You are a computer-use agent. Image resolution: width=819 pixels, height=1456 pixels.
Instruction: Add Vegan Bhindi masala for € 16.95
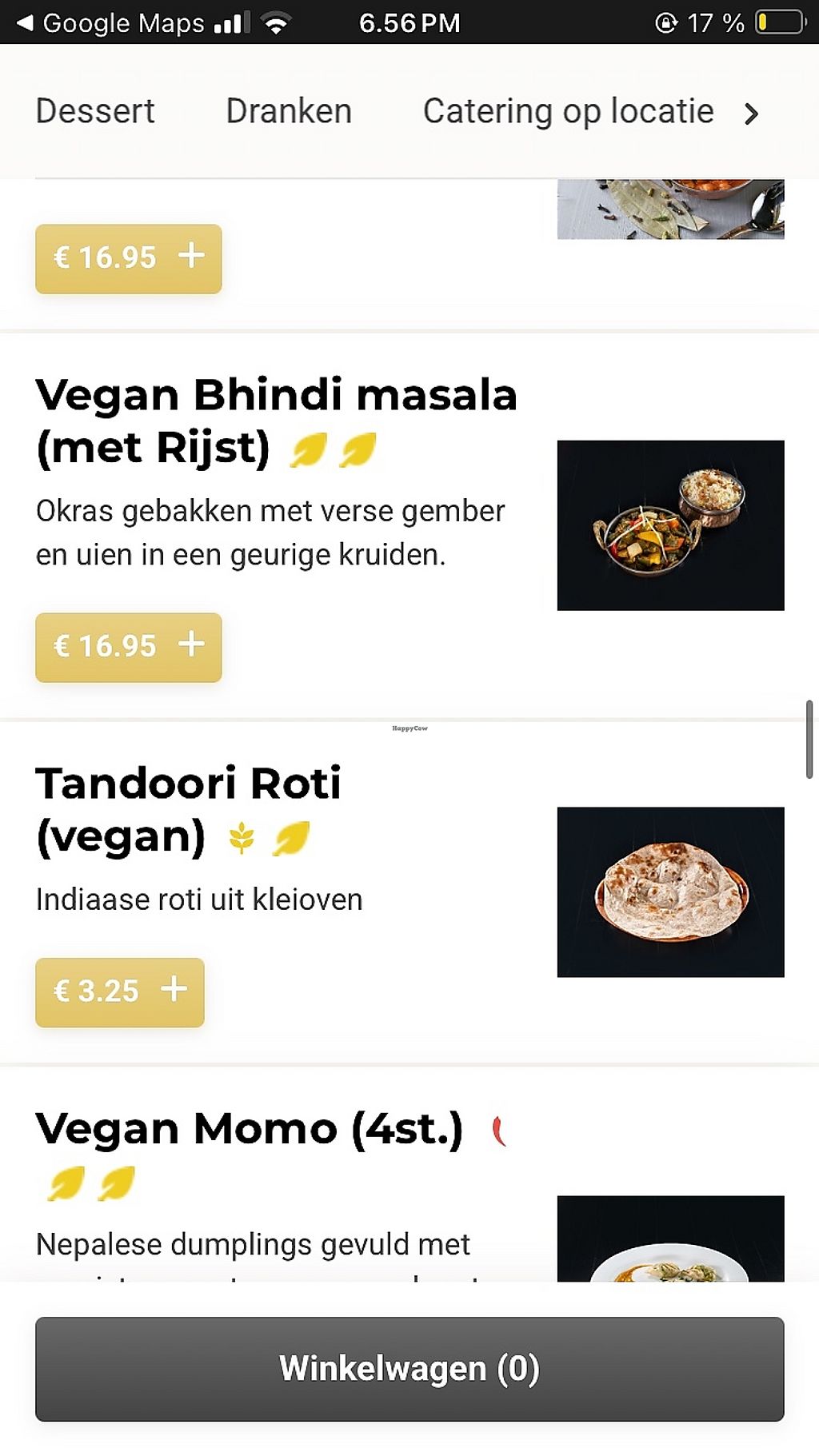pos(129,647)
